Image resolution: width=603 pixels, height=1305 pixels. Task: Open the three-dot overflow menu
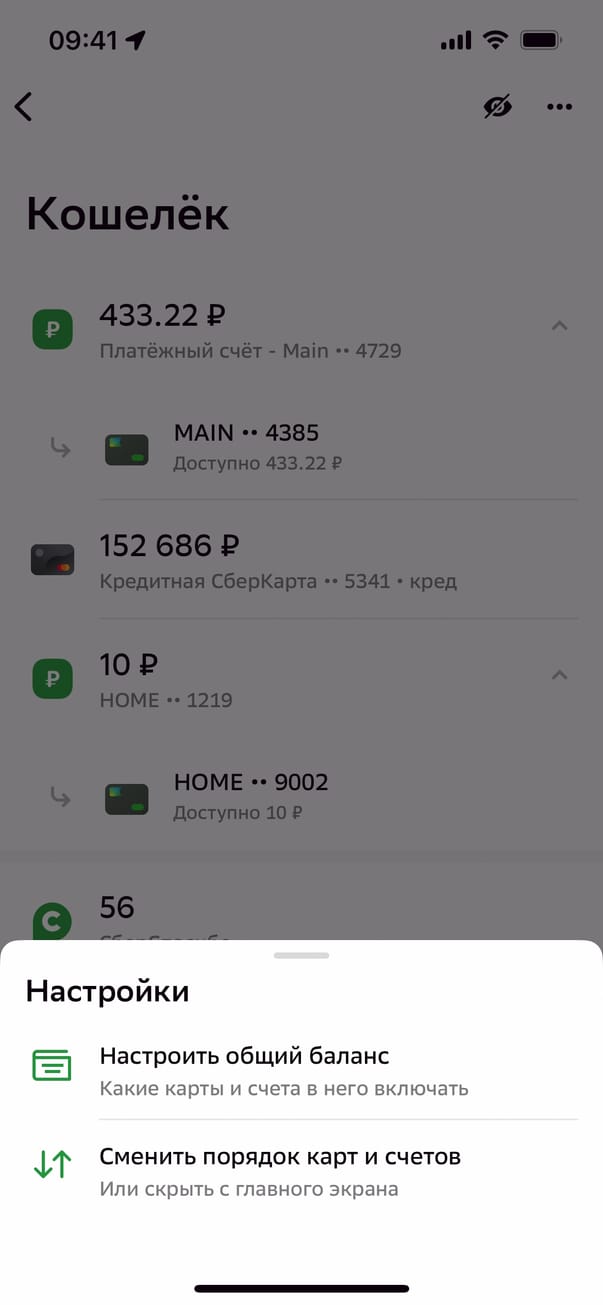click(559, 107)
